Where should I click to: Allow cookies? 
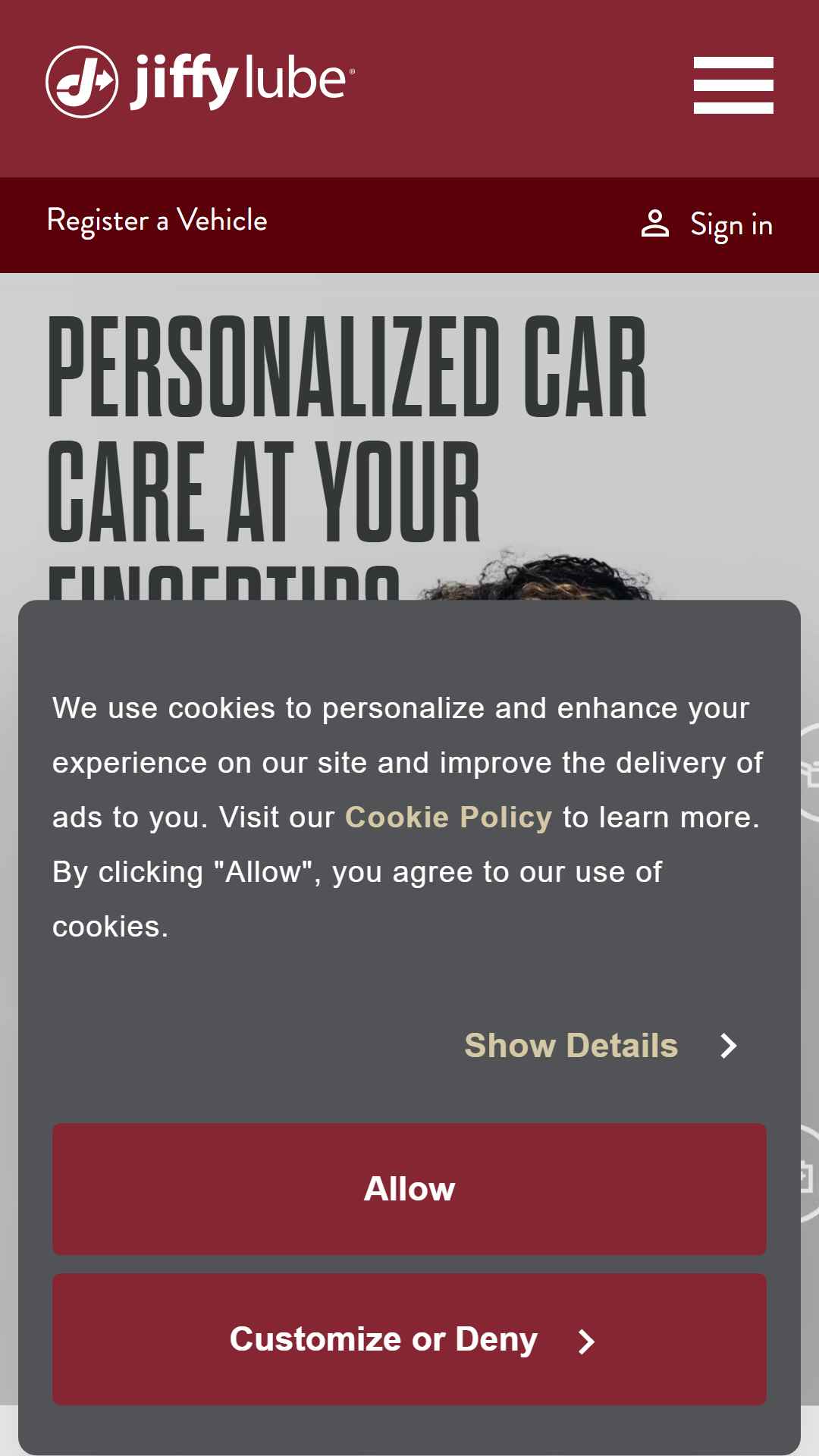[x=409, y=1189]
